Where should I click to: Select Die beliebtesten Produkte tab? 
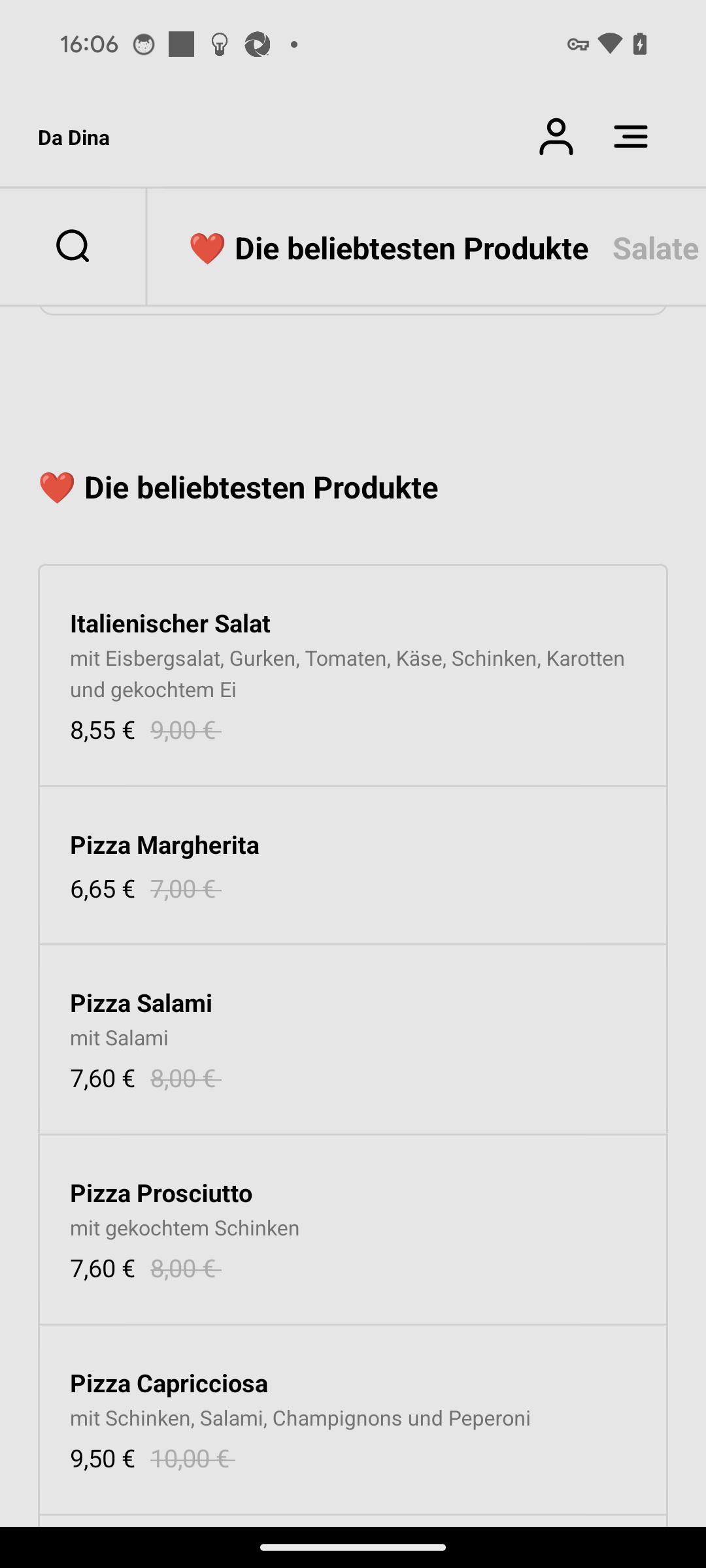coord(388,248)
